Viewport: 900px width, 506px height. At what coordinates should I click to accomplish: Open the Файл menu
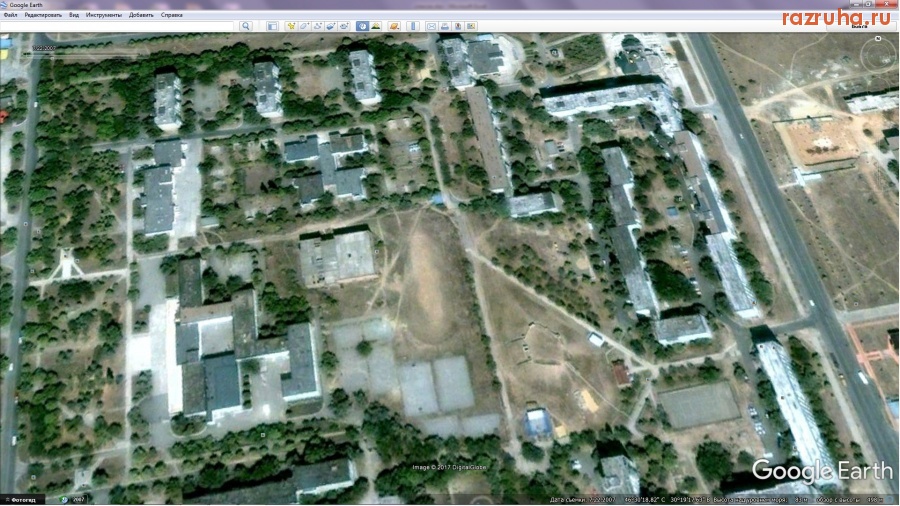(x=10, y=15)
